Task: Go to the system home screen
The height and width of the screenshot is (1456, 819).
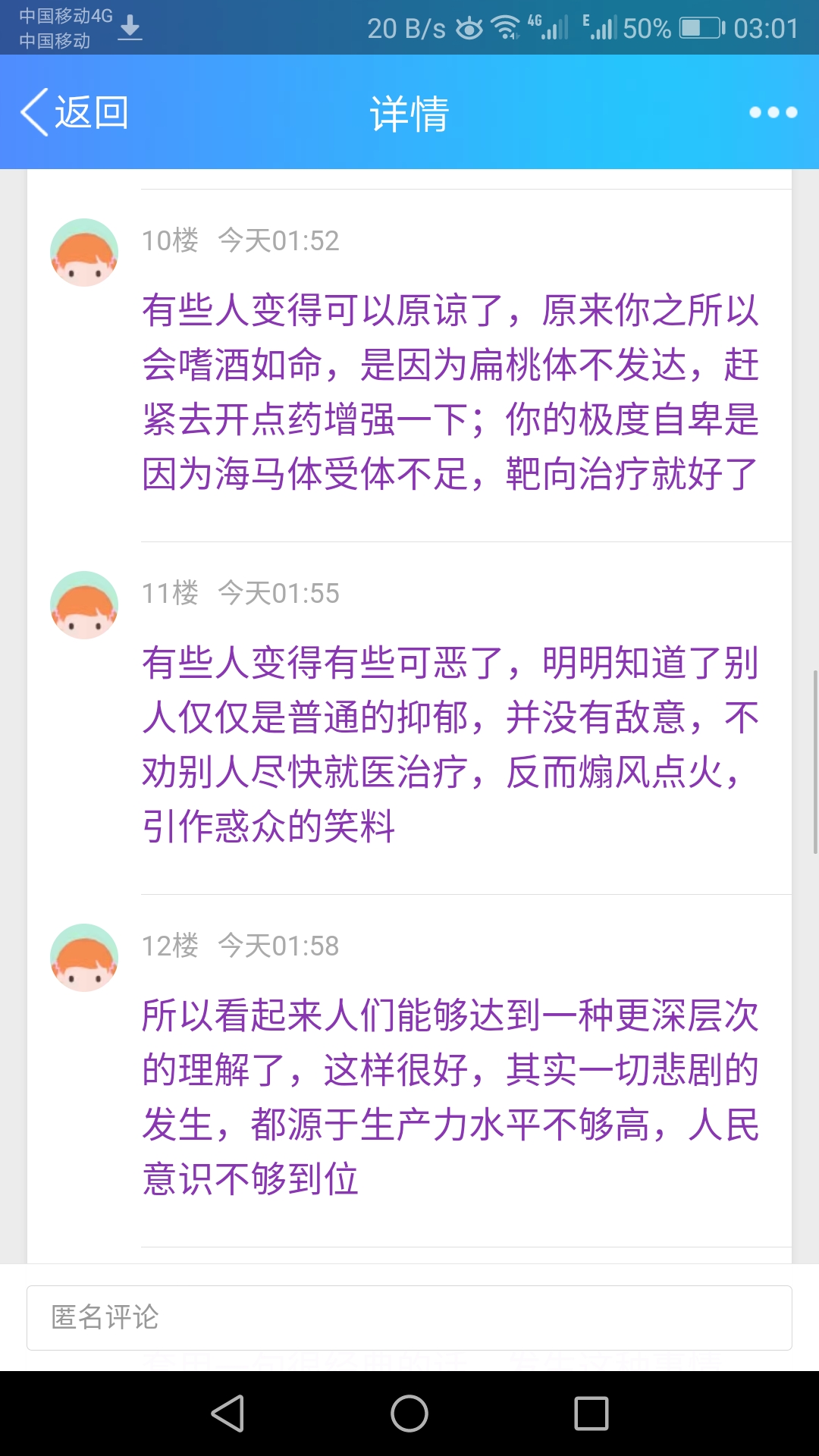Action: [x=409, y=1414]
